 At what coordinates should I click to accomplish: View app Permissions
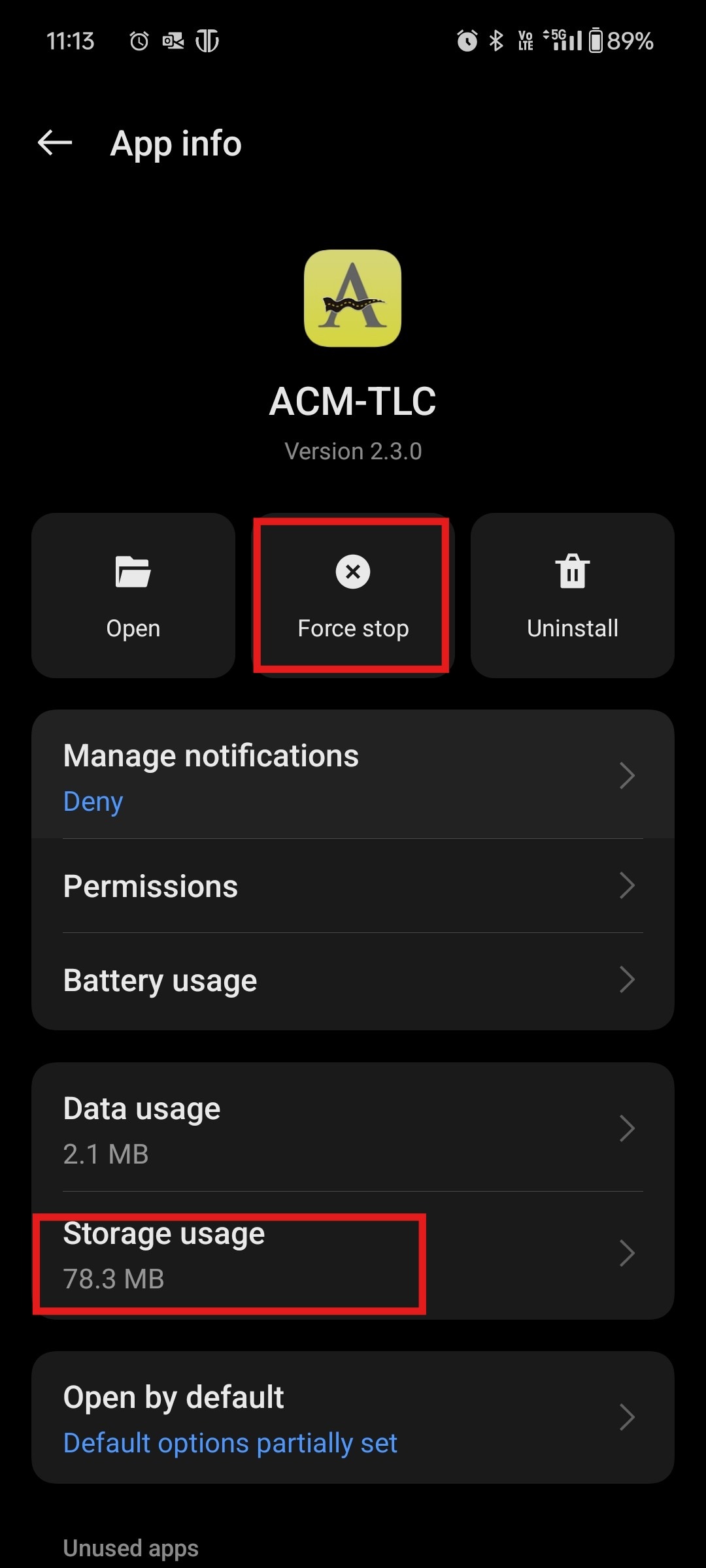[x=352, y=887]
